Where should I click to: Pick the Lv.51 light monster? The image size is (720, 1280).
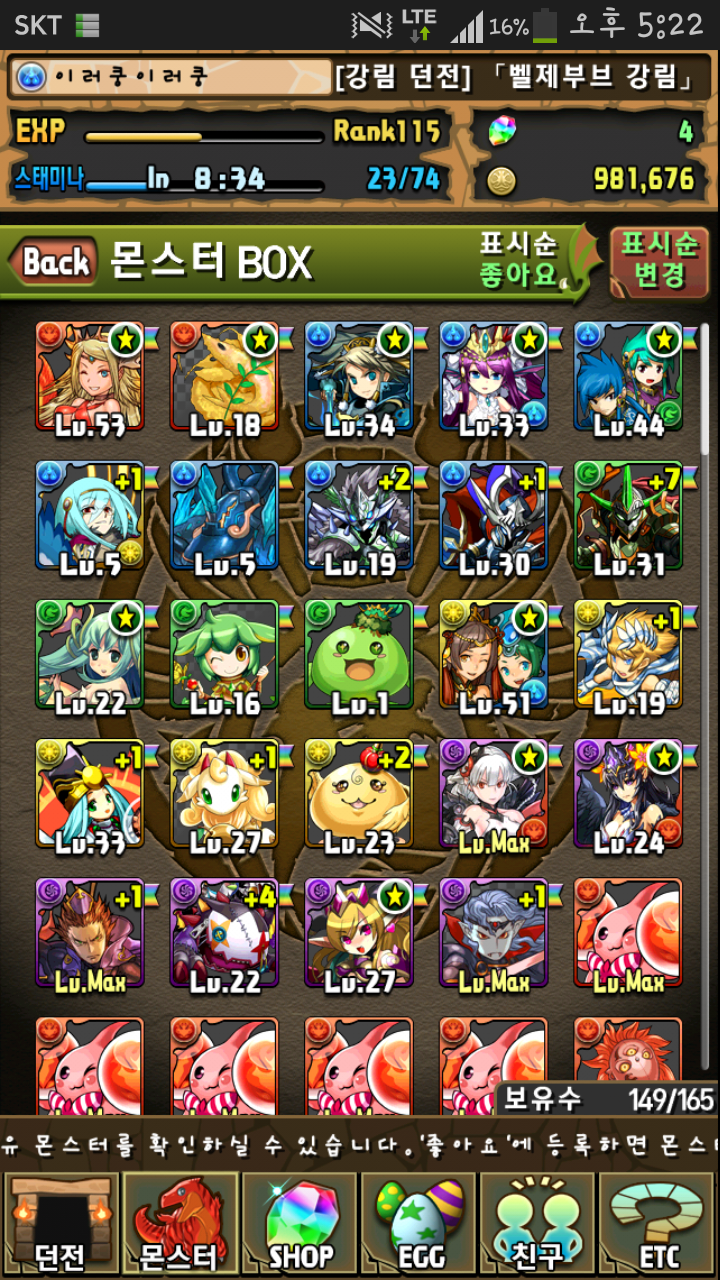click(x=493, y=658)
